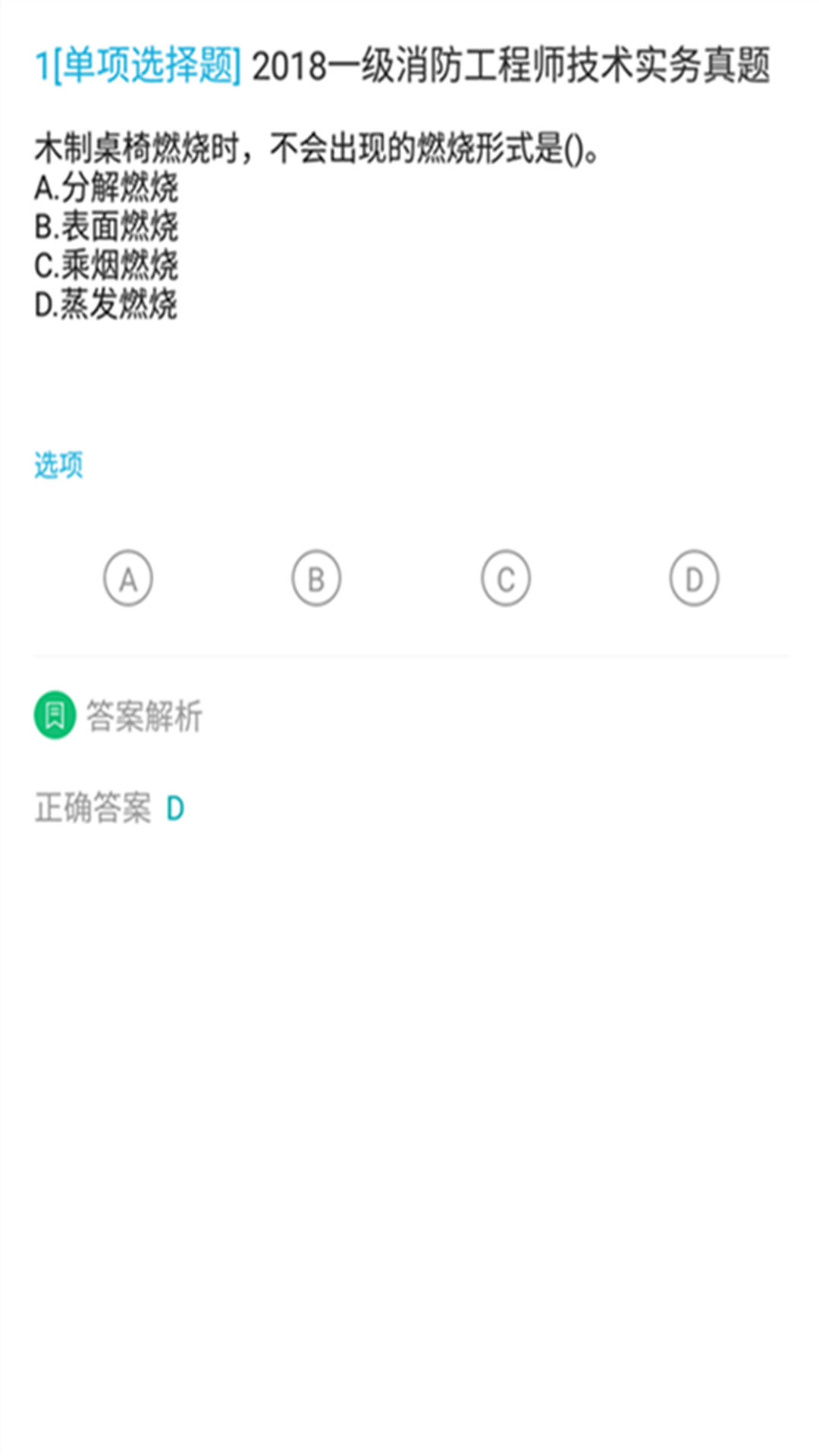The width and height of the screenshot is (819, 1456).
Task: Click the 2018 exam title text
Action: click(x=516, y=67)
